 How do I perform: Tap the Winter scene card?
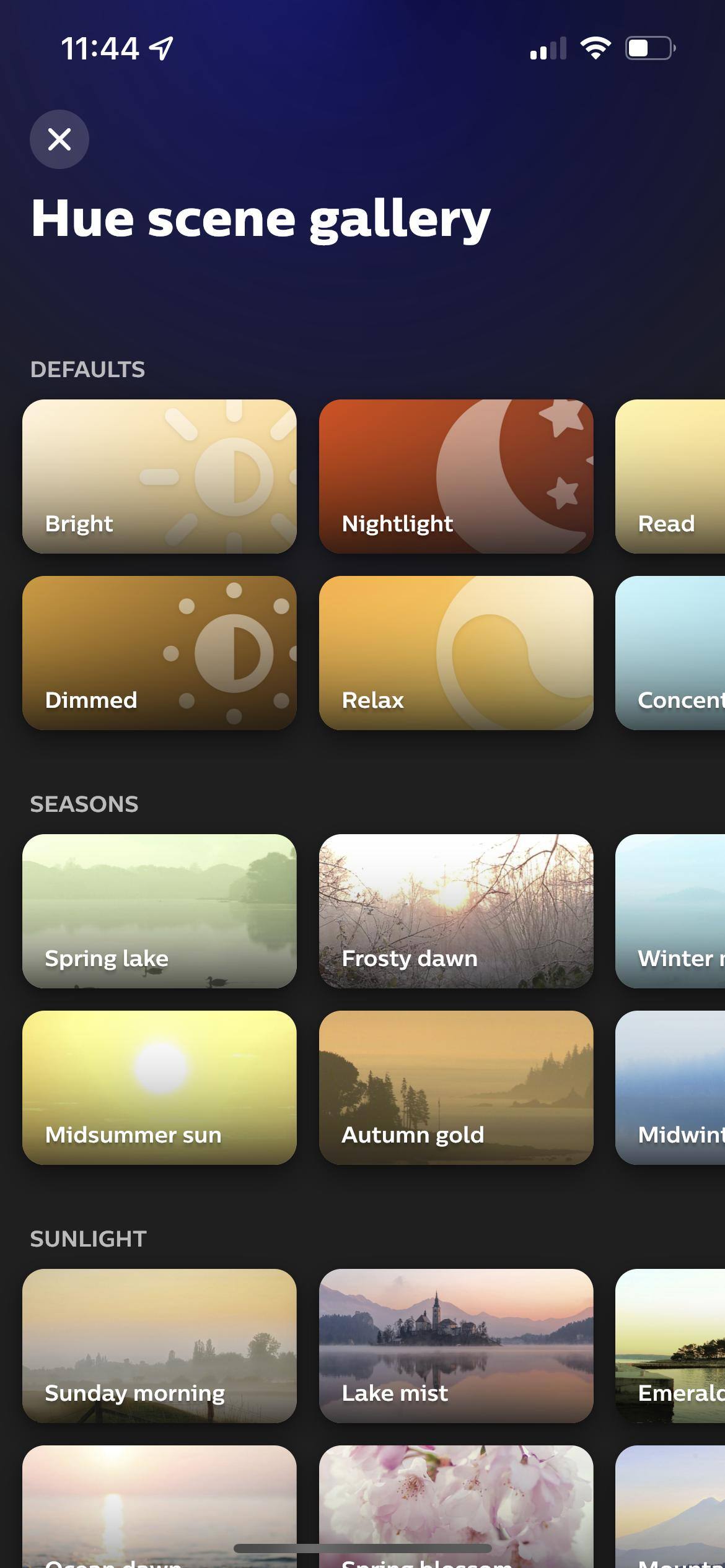click(x=670, y=911)
